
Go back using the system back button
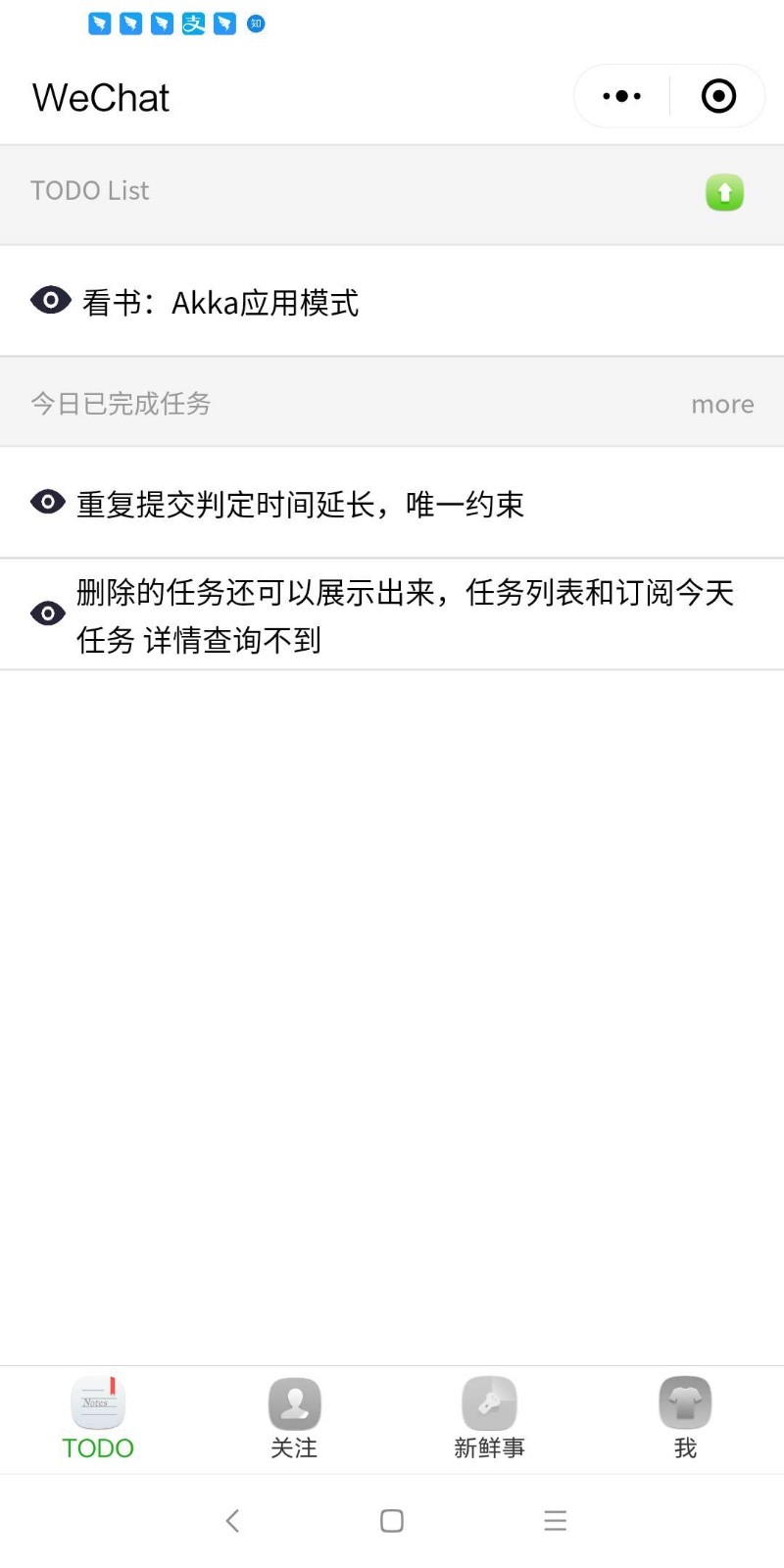[232, 1520]
